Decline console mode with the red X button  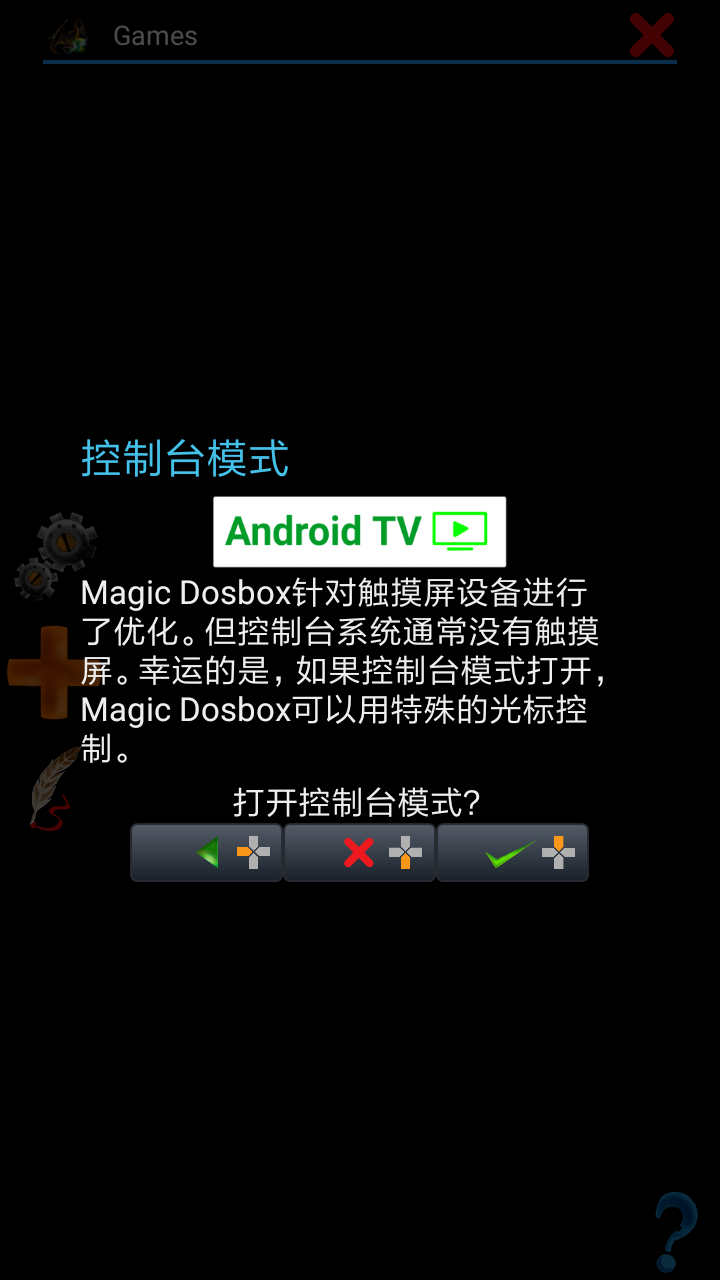360,853
